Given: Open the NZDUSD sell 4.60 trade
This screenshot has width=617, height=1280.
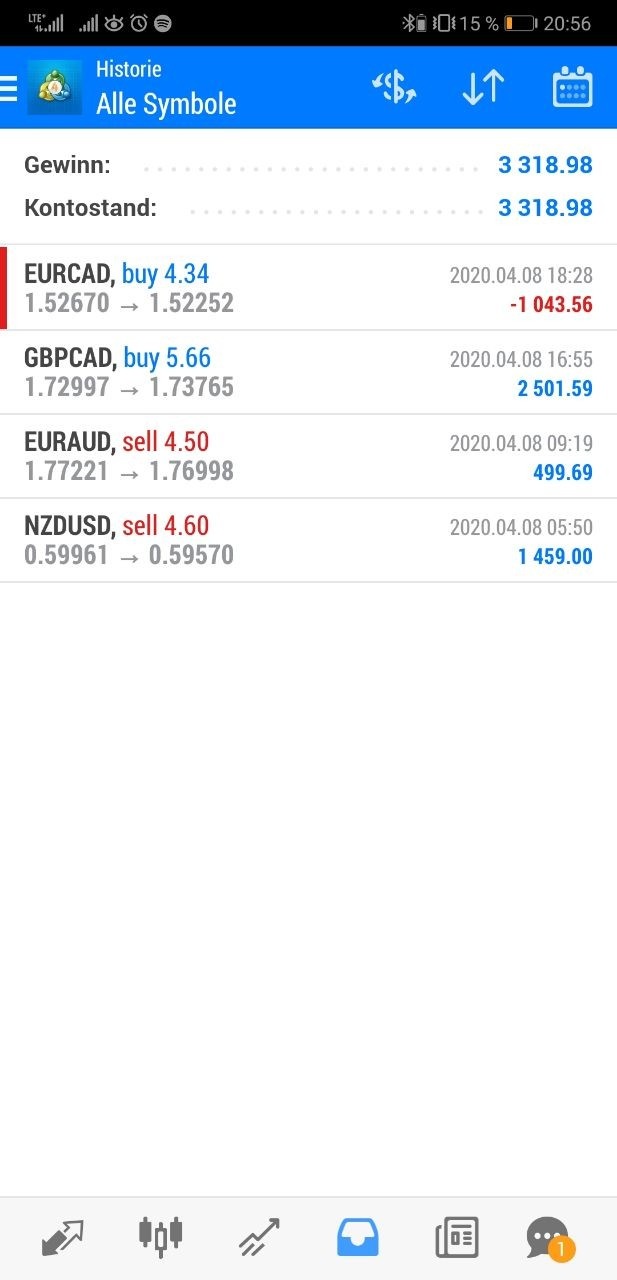Looking at the screenshot, I should 308,540.
